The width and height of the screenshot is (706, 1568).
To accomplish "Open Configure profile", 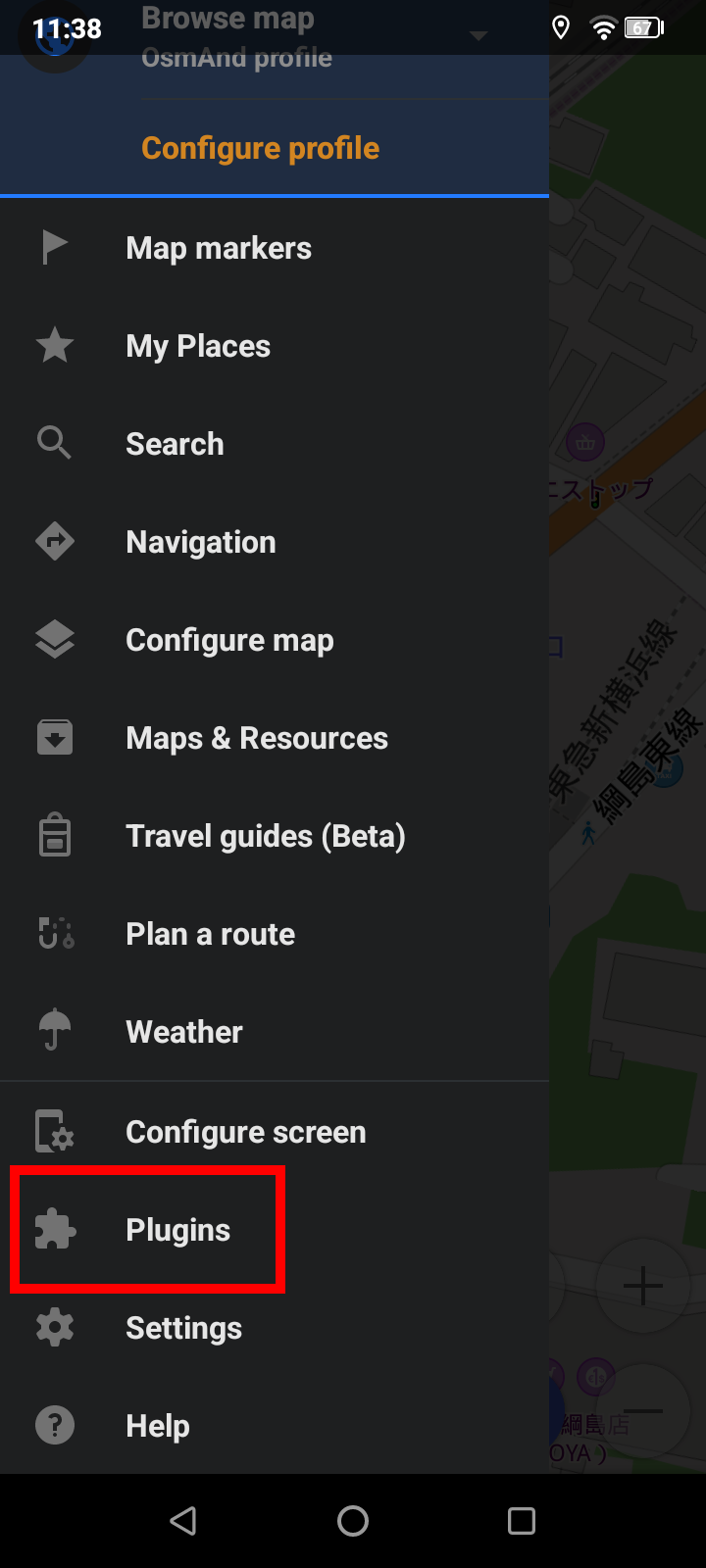I will pos(260,148).
